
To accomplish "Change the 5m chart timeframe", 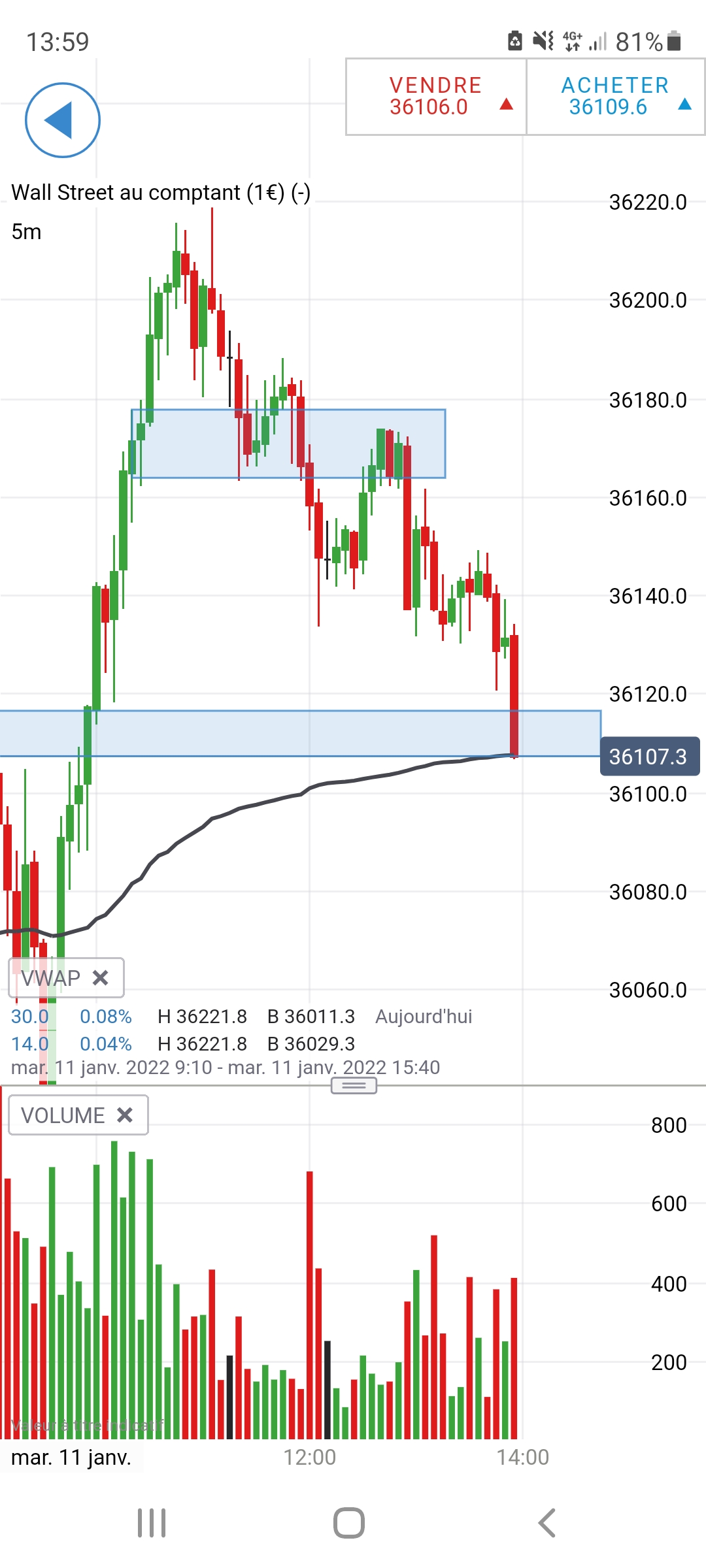I will click(x=27, y=232).
